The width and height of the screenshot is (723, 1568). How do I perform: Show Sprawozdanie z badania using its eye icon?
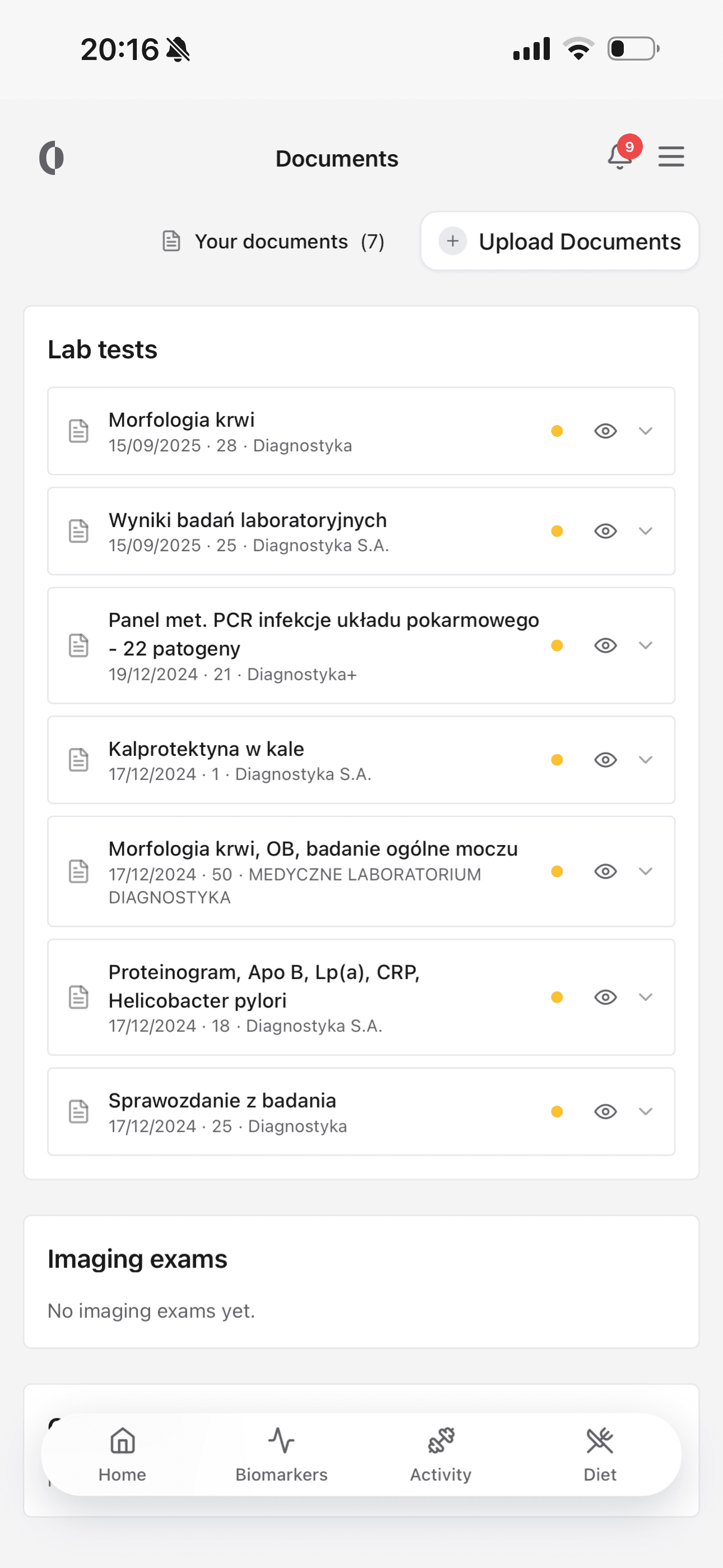pos(605,1112)
